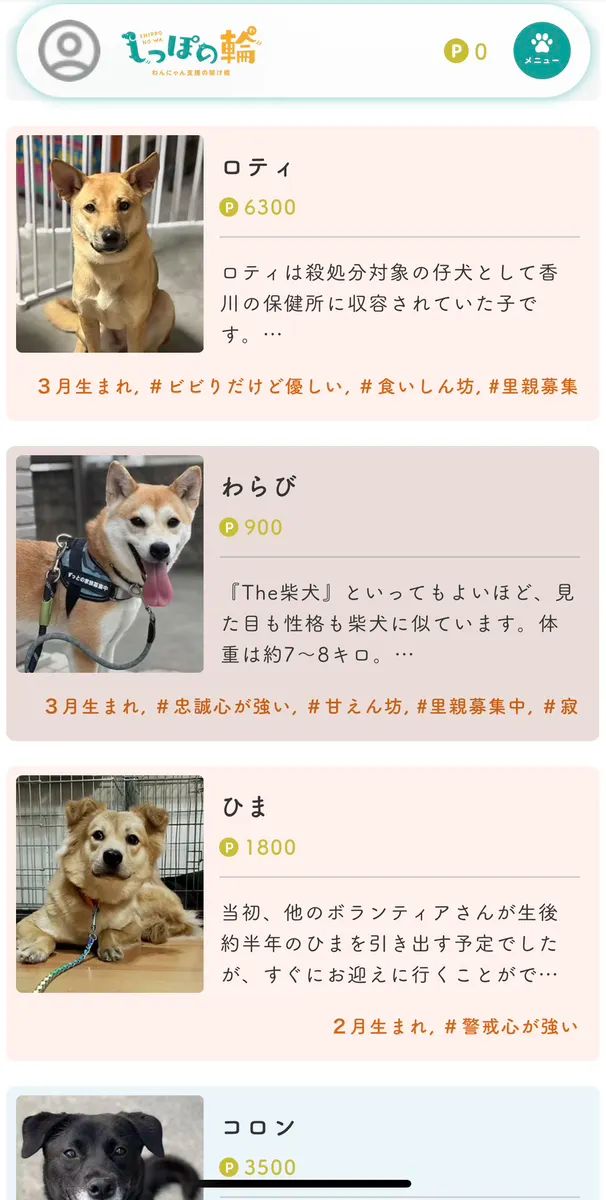Open わらび's dog profile card
This screenshot has width=606, height=1200.
coord(302,593)
